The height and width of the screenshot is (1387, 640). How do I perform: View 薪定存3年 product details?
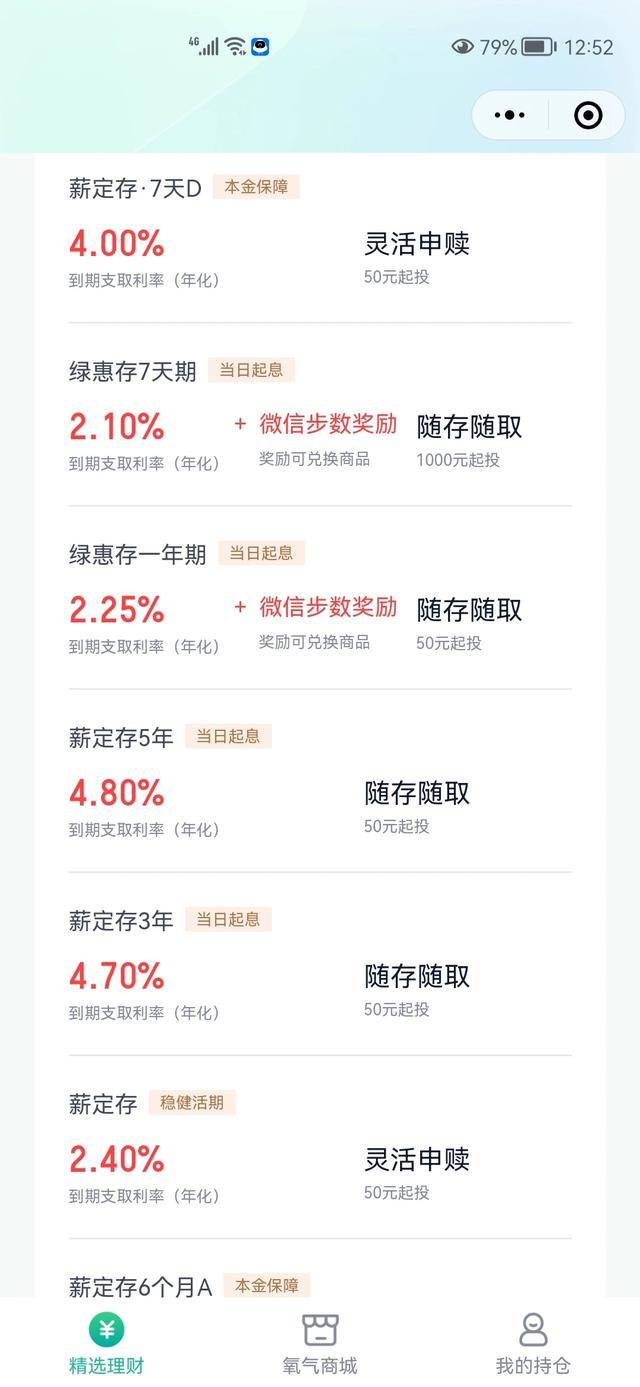(320, 964)
